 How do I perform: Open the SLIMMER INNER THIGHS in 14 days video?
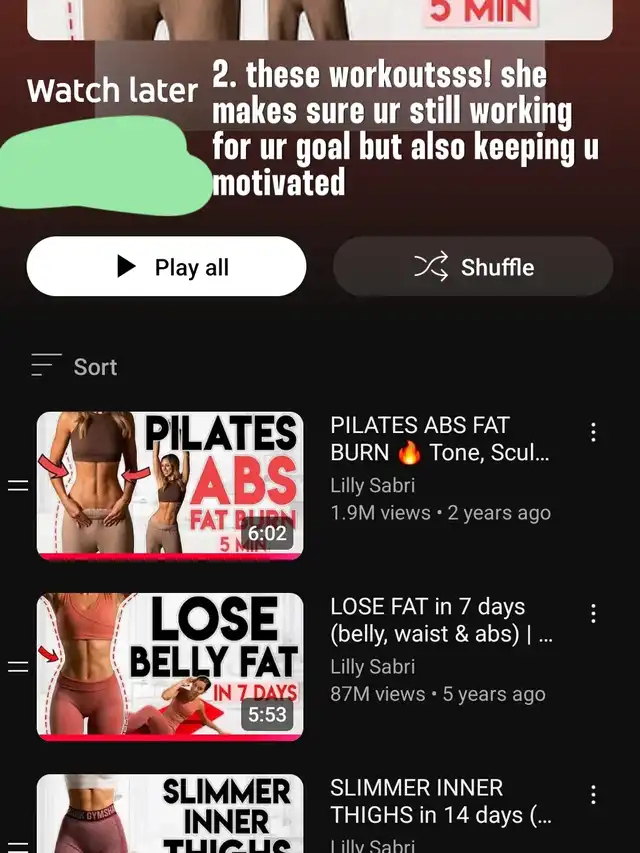tap(170, 815)
